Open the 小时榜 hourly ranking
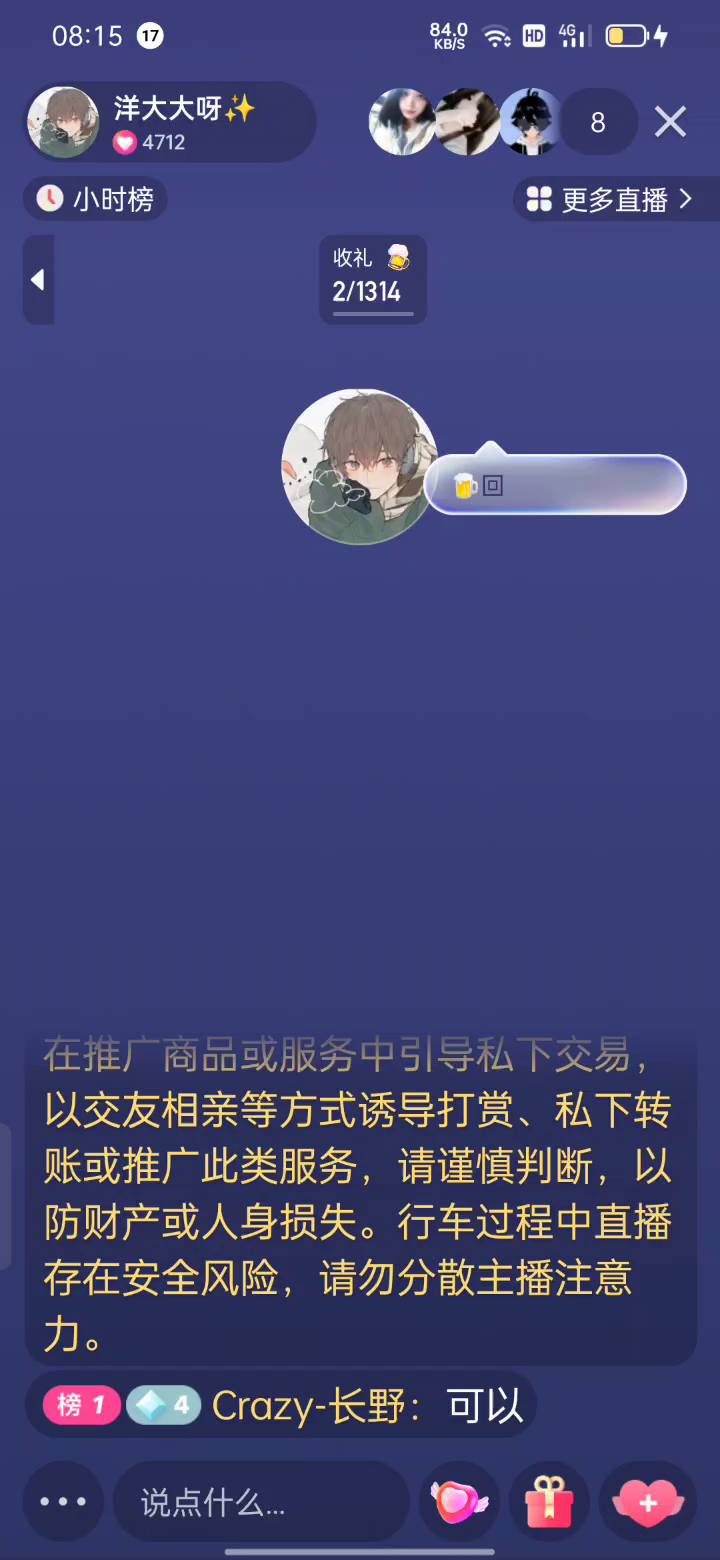The image size is (720, 1560). (x=96, y=199)
